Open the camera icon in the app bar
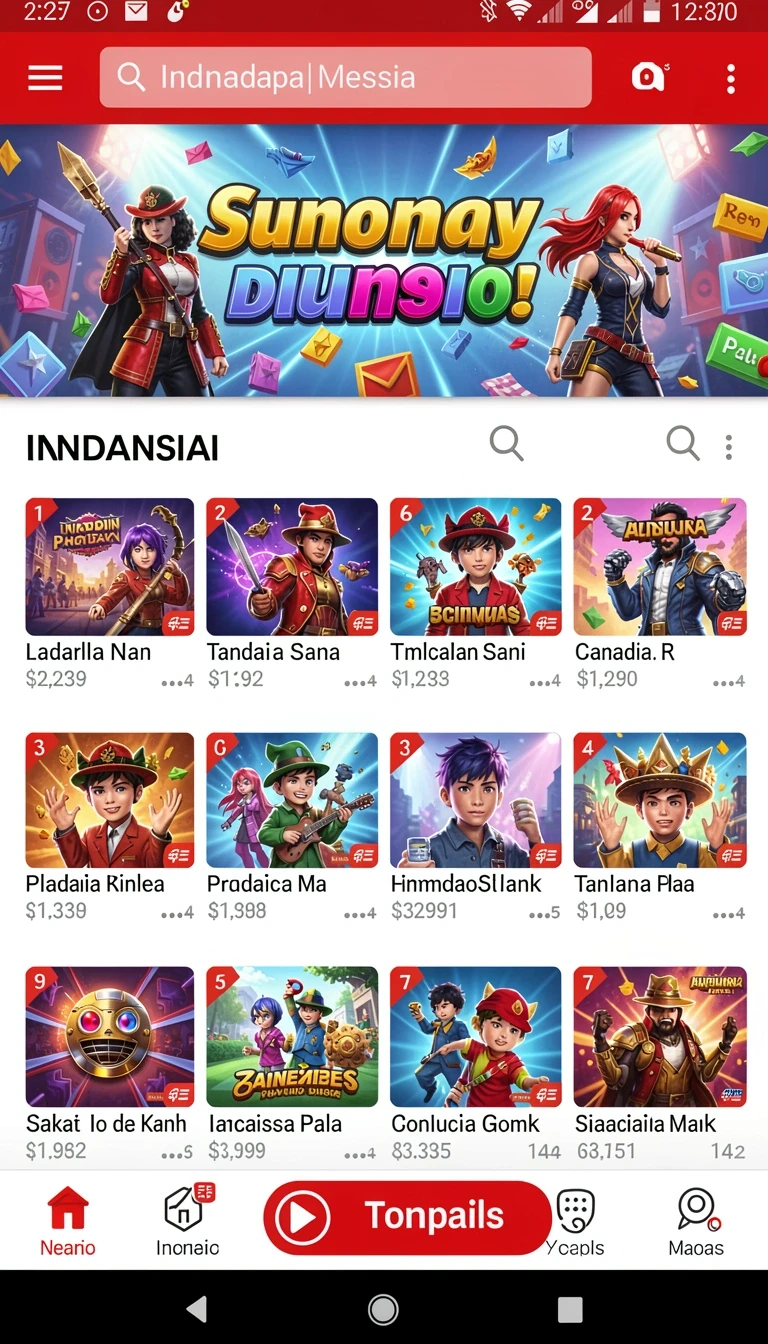Screen dimensions: 768x1344 click(x=649, y=77)
